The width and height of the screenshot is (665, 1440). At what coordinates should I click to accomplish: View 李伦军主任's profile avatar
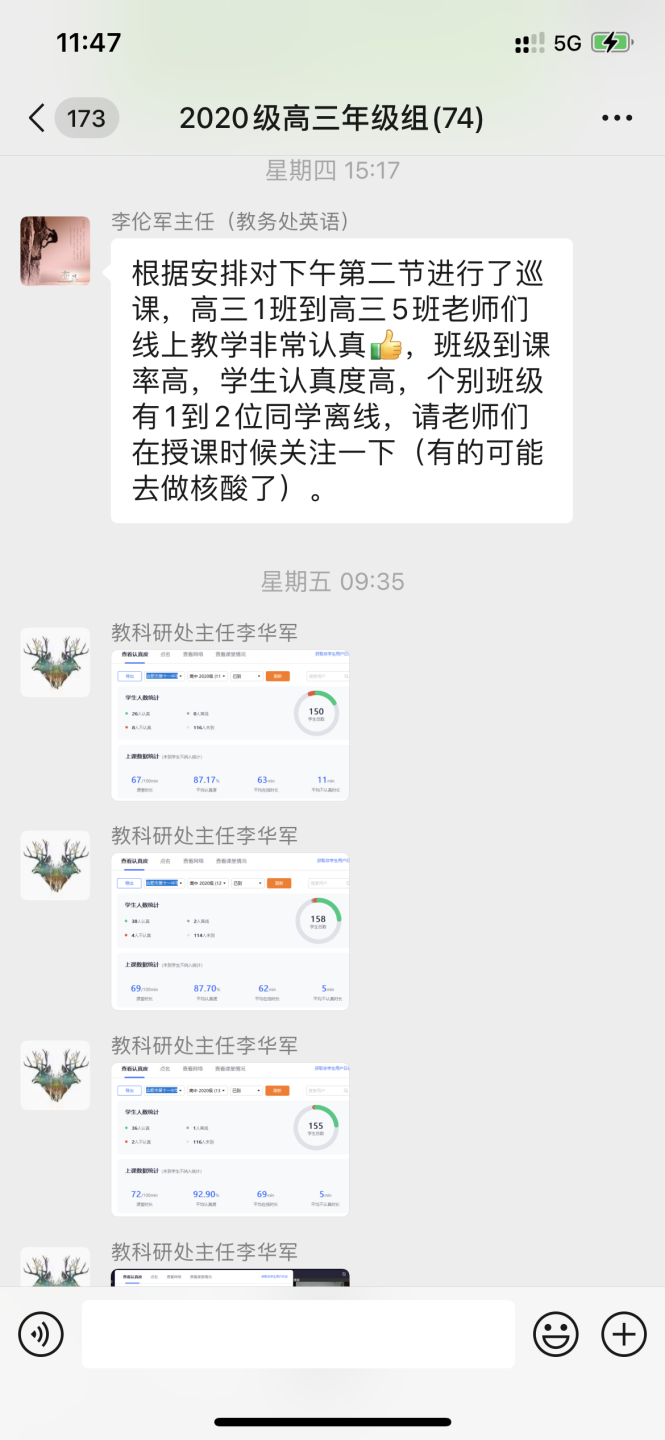click(x=55, y=250)
